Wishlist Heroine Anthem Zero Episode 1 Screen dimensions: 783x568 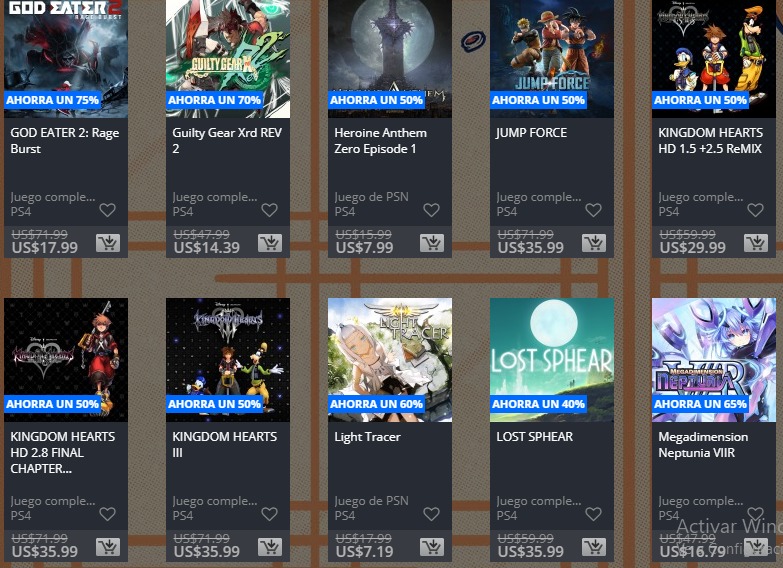click(x=431, y=210)
